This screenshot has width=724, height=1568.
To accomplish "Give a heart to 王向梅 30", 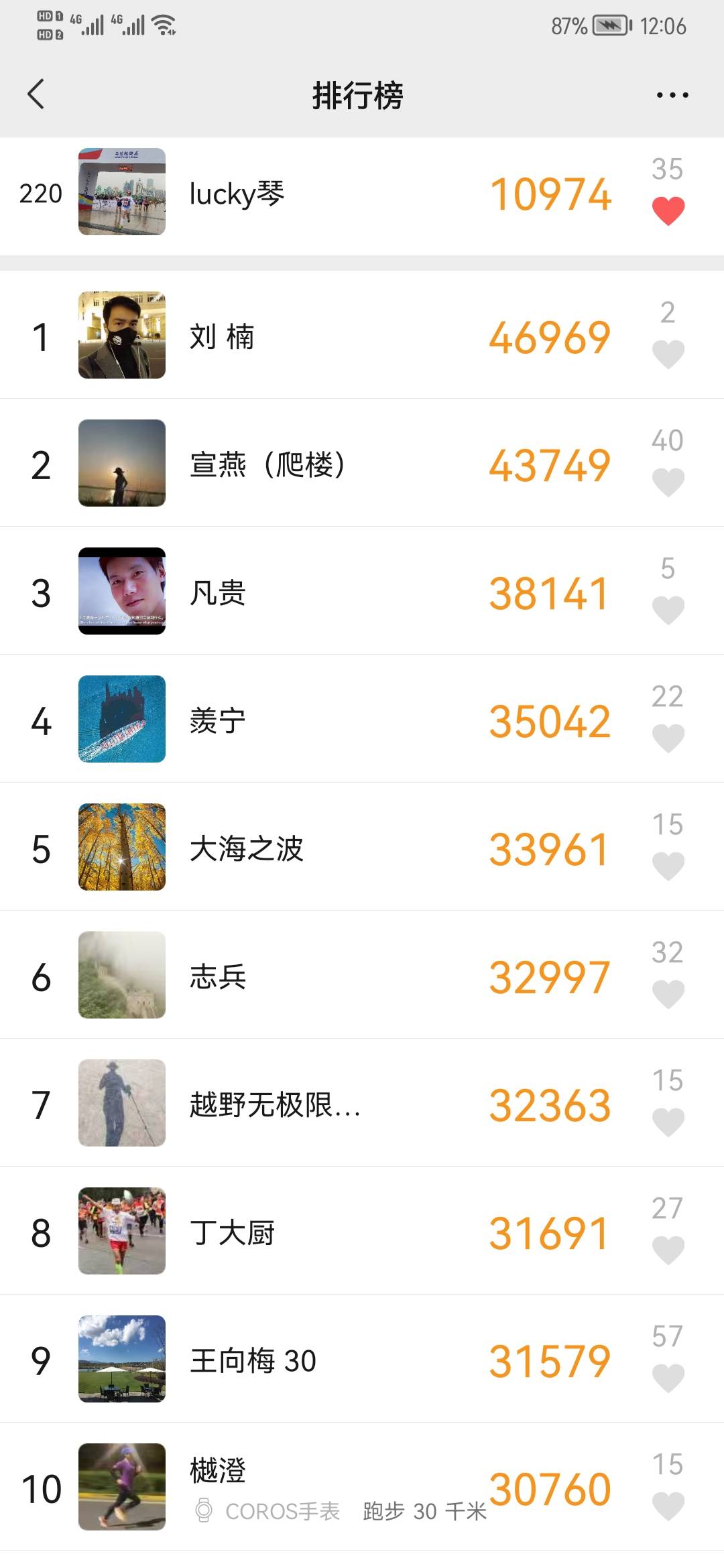I will (668, 1379).
